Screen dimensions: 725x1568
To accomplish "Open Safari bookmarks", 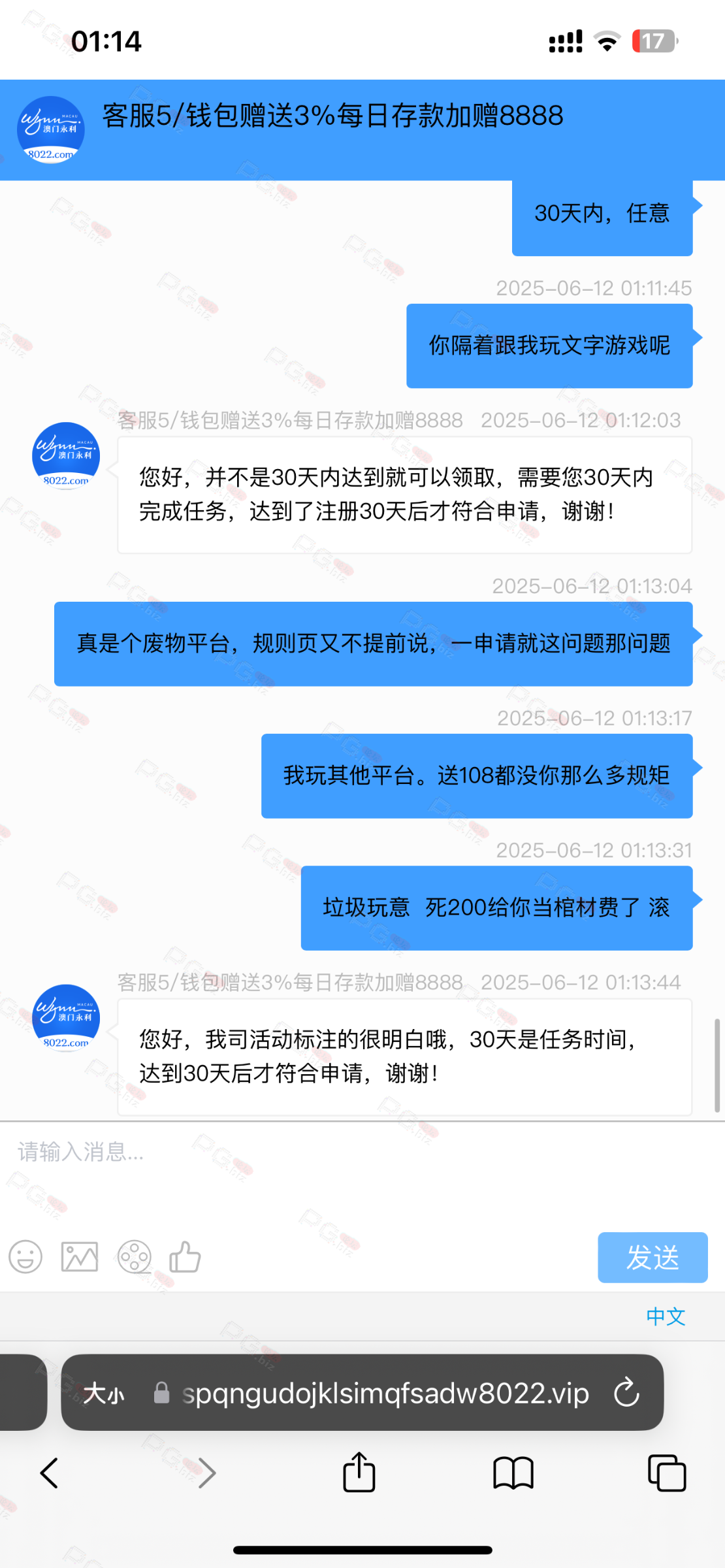I will tap(513, 1473).
